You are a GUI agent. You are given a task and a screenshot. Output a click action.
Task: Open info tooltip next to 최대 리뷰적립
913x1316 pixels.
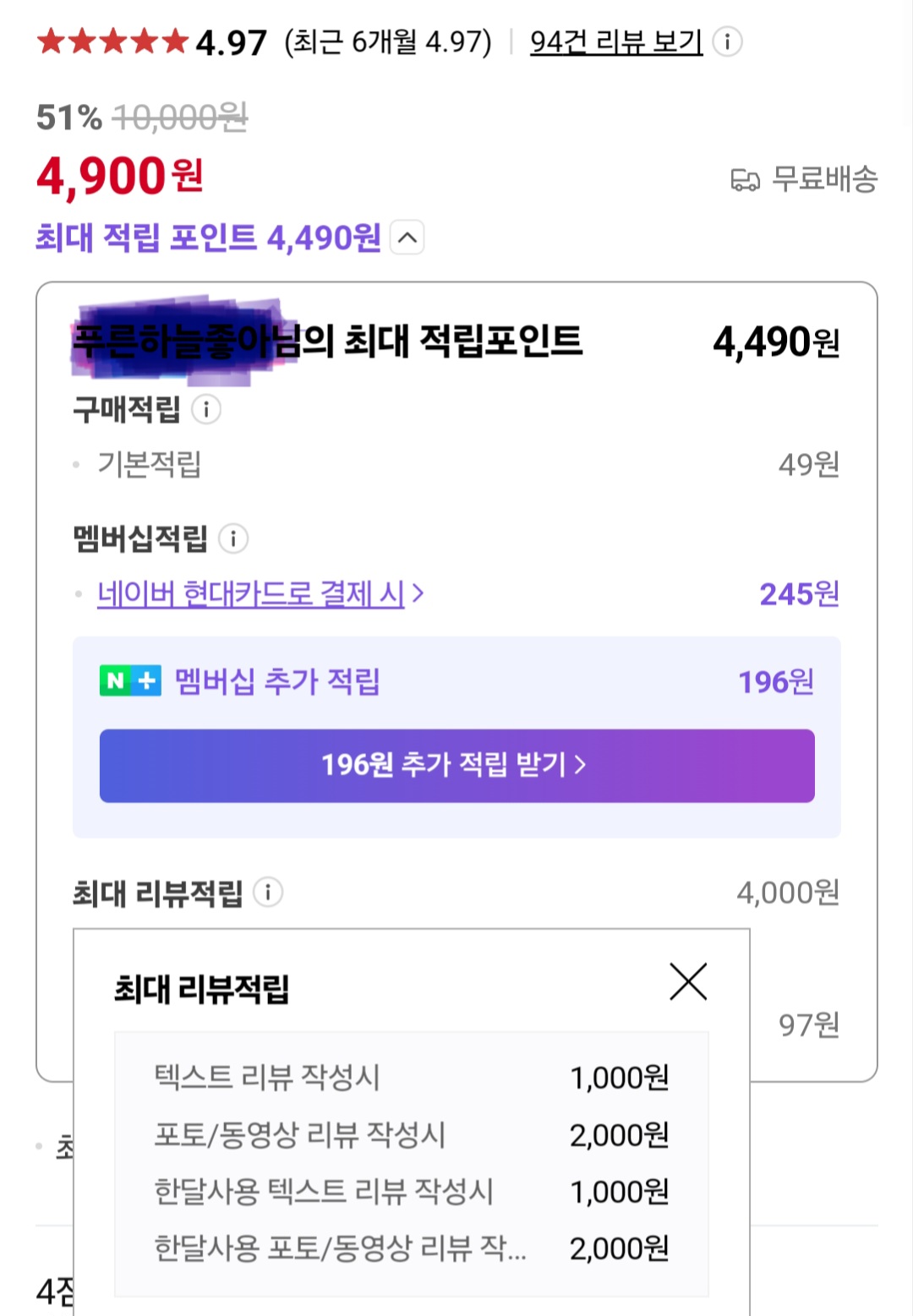click(x=269, y=892)
